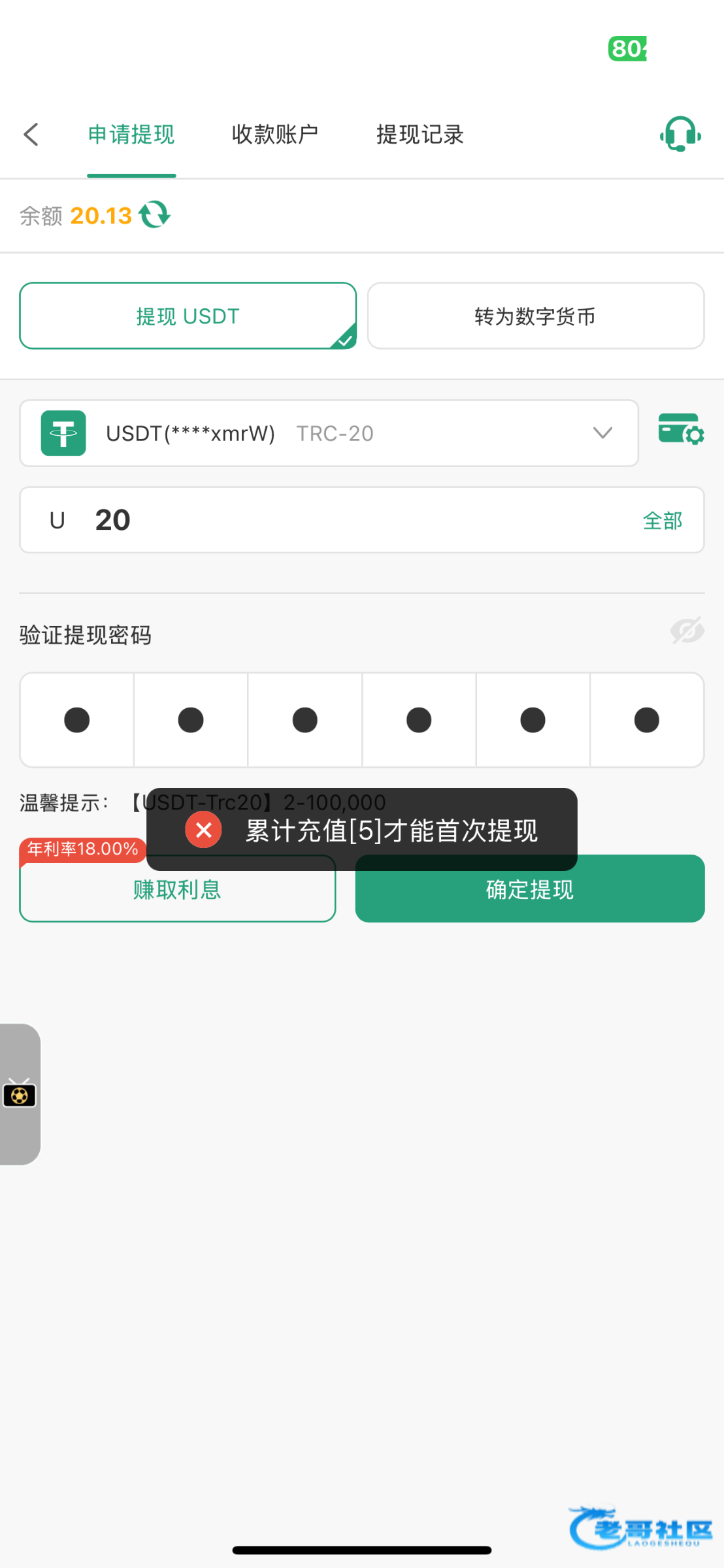Expand the USDT TRC-20 account dropdown
Viewport: 724px width, 1568px height.
pos(329,433)
